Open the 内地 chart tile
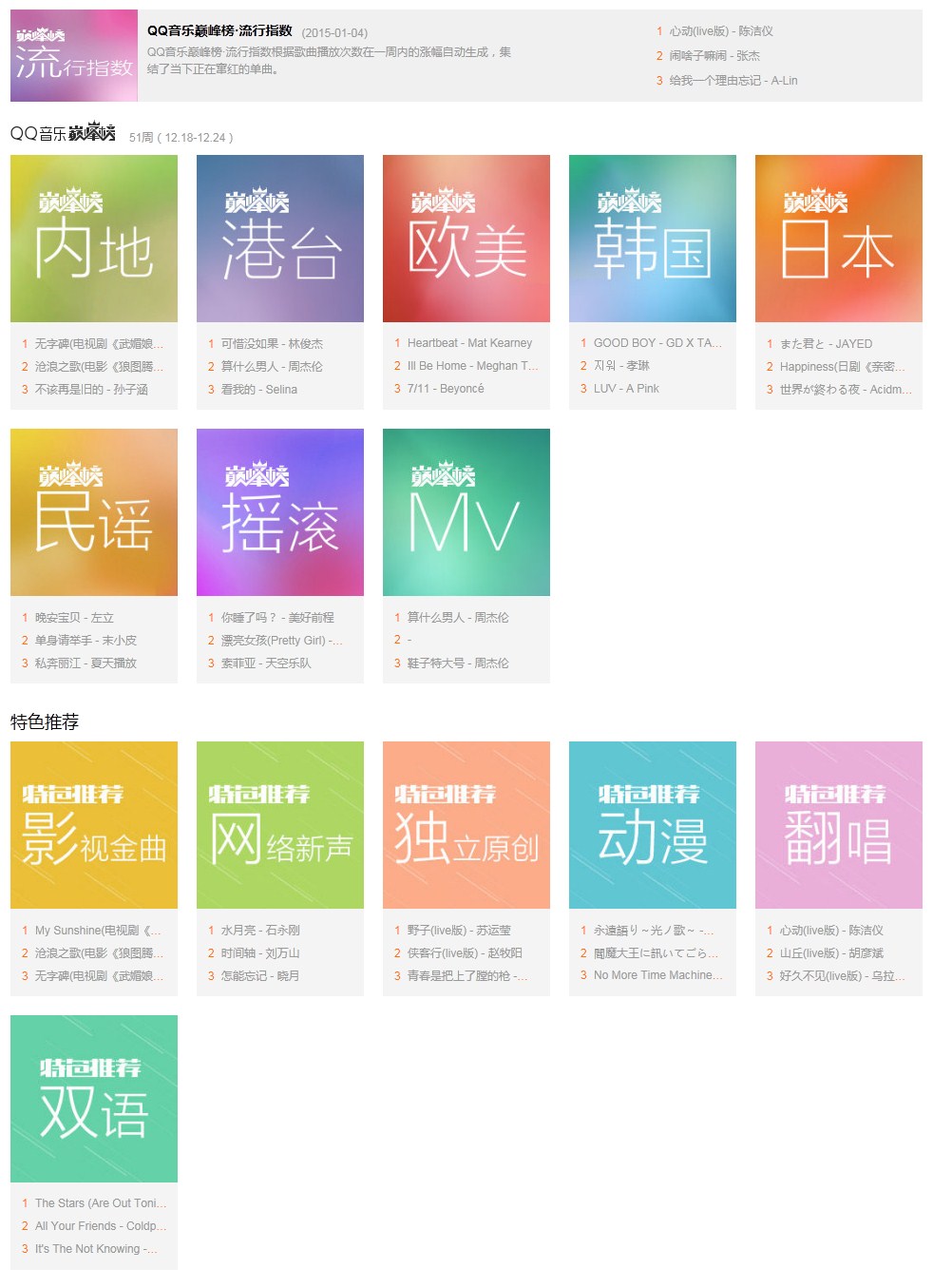The width and height of the screenshot is (933, 1288). (x=94, y=239)
